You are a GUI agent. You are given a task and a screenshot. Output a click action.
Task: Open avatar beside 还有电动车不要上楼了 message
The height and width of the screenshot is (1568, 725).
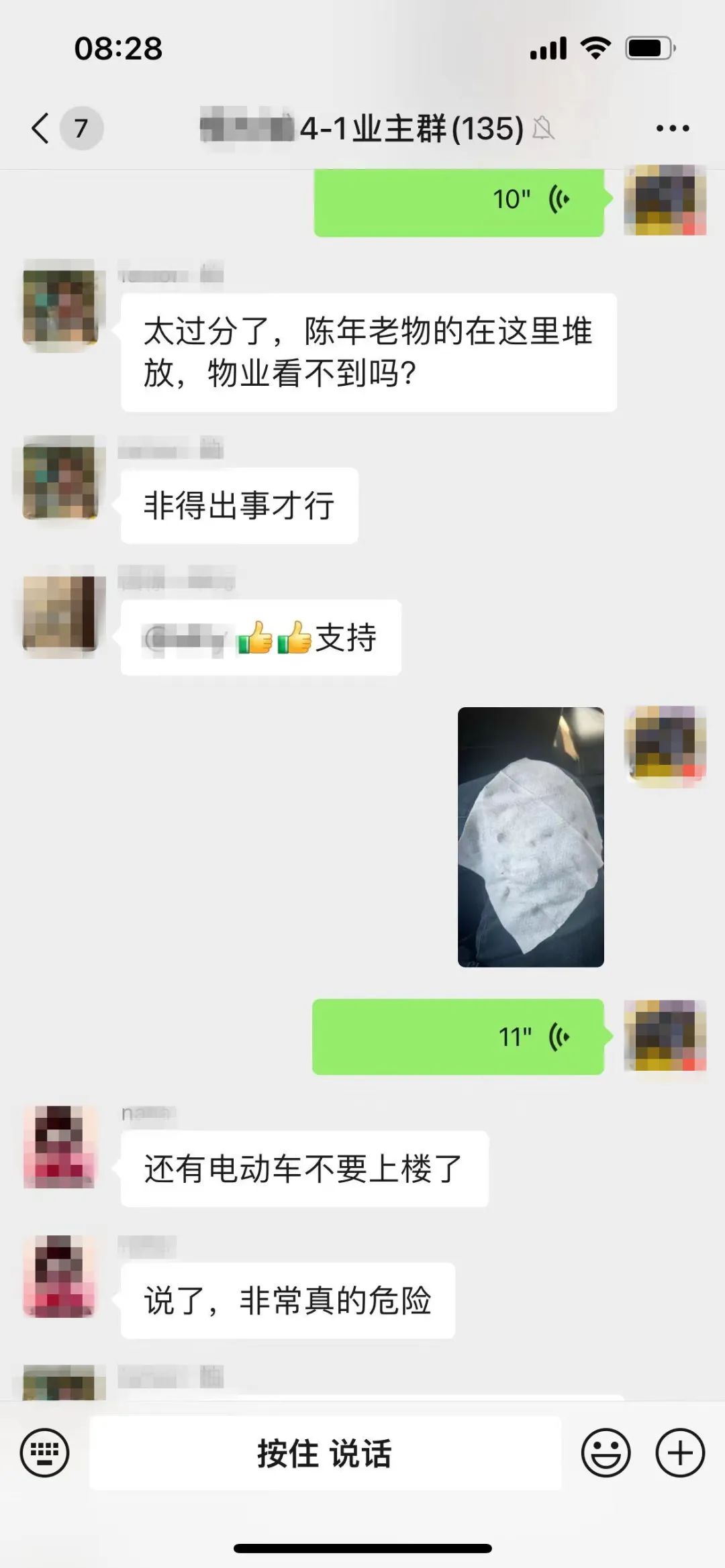[x=60, y=1147]
